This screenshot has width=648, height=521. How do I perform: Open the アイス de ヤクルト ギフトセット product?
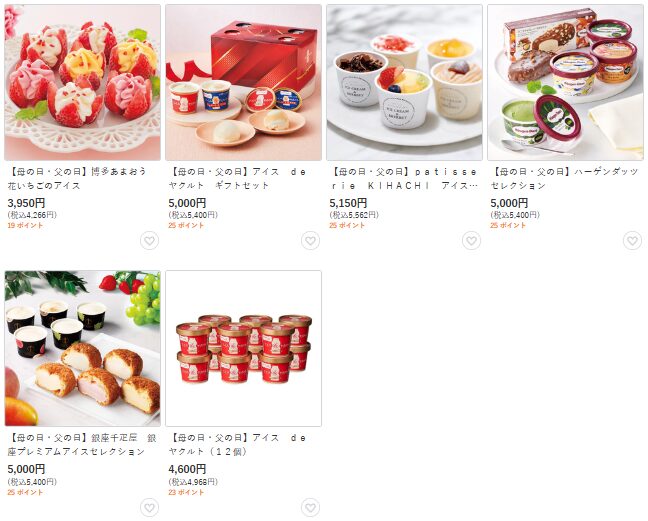pyautogui.click(x=243, y=82)
